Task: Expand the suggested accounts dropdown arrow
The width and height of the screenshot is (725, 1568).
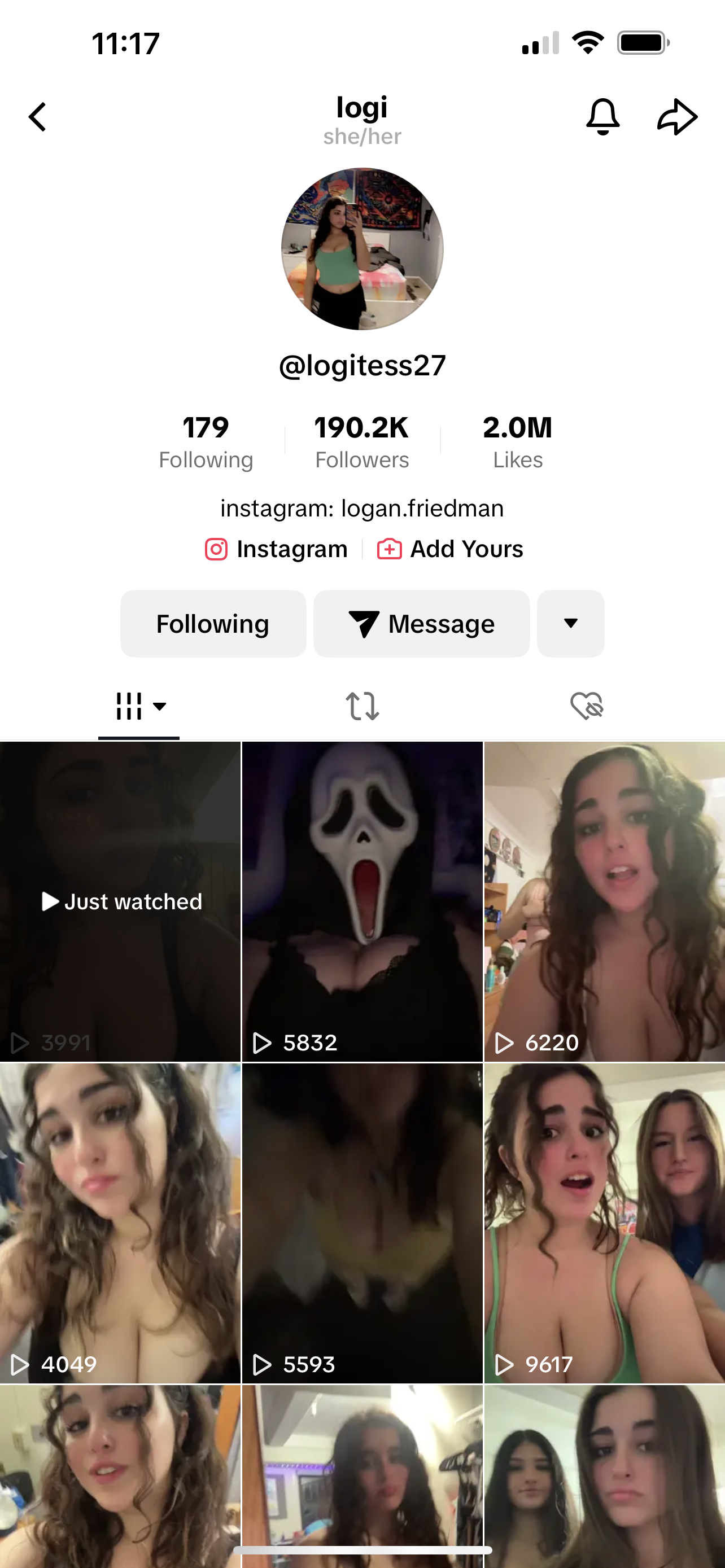Action: click(570, 624)
